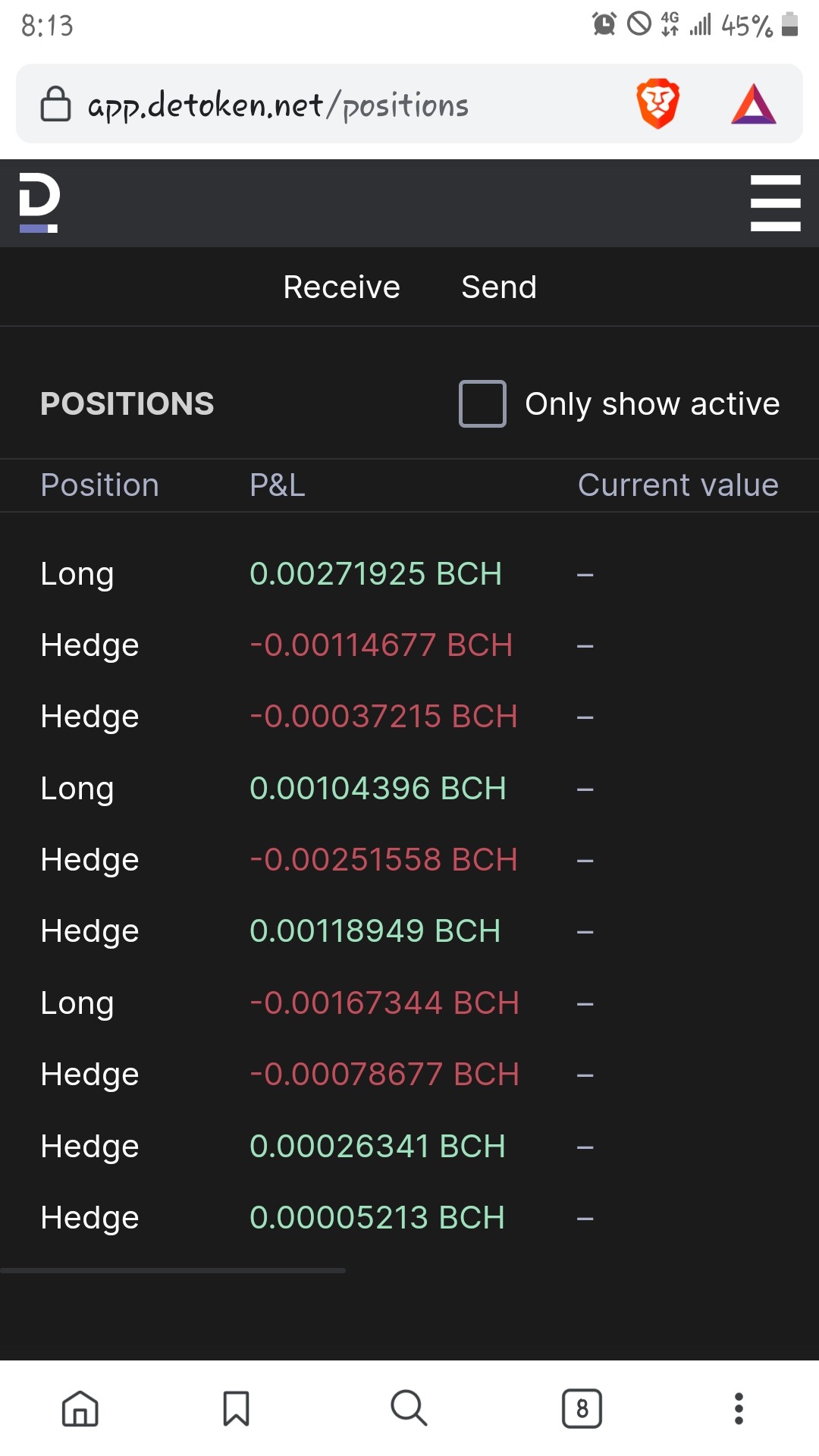Open the Hedge position with 0.00005213 BCH

coord(409,1218)
